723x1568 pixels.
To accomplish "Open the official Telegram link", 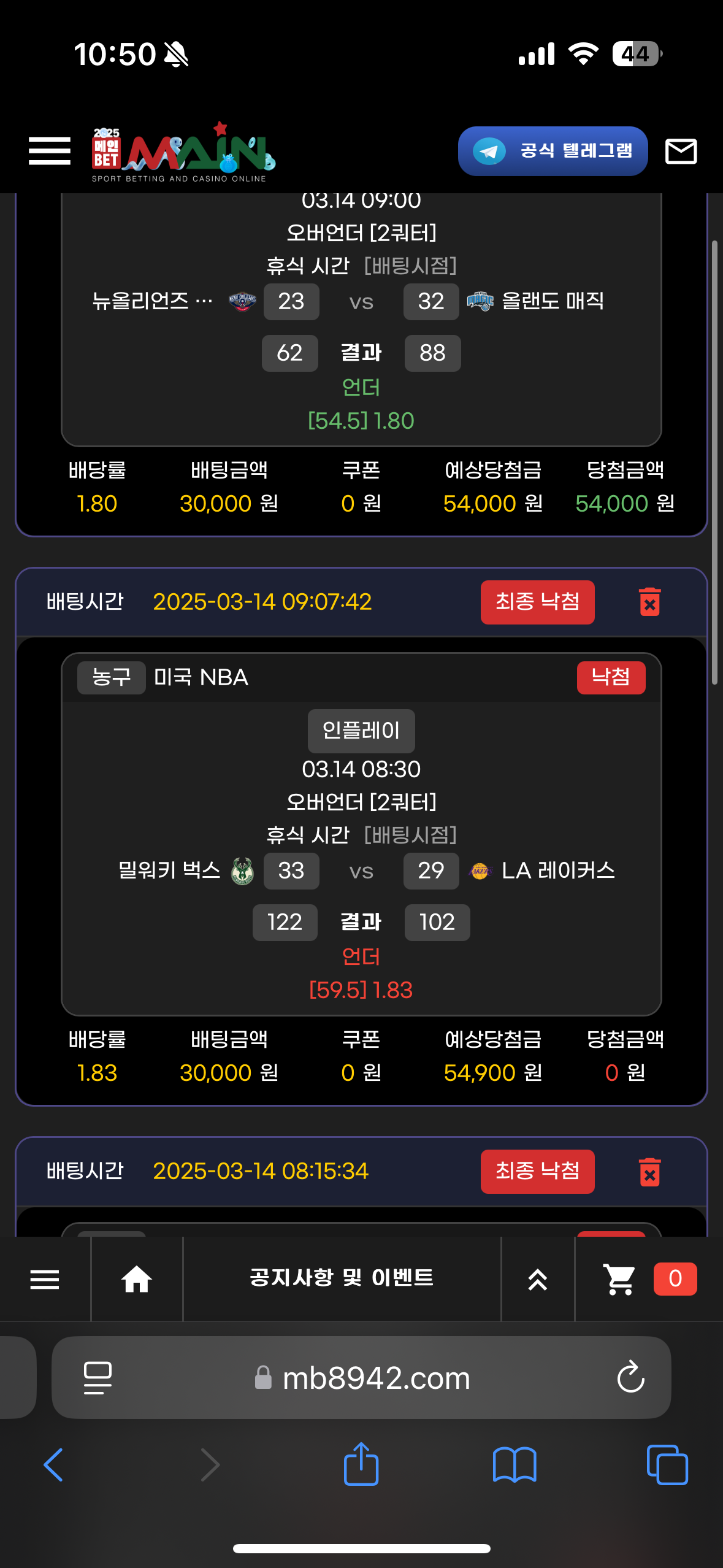I will point(553,151).
